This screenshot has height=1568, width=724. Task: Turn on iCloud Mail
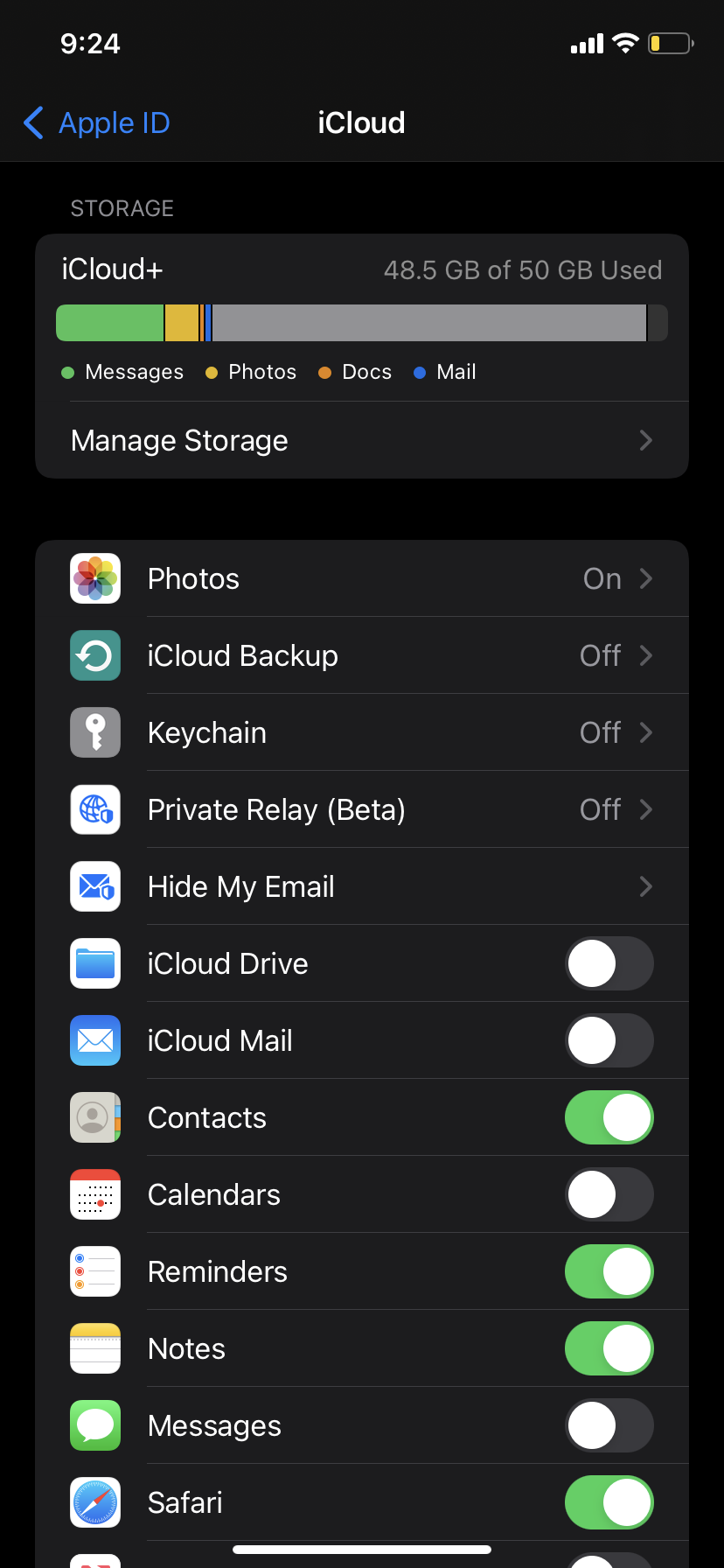609,1040
